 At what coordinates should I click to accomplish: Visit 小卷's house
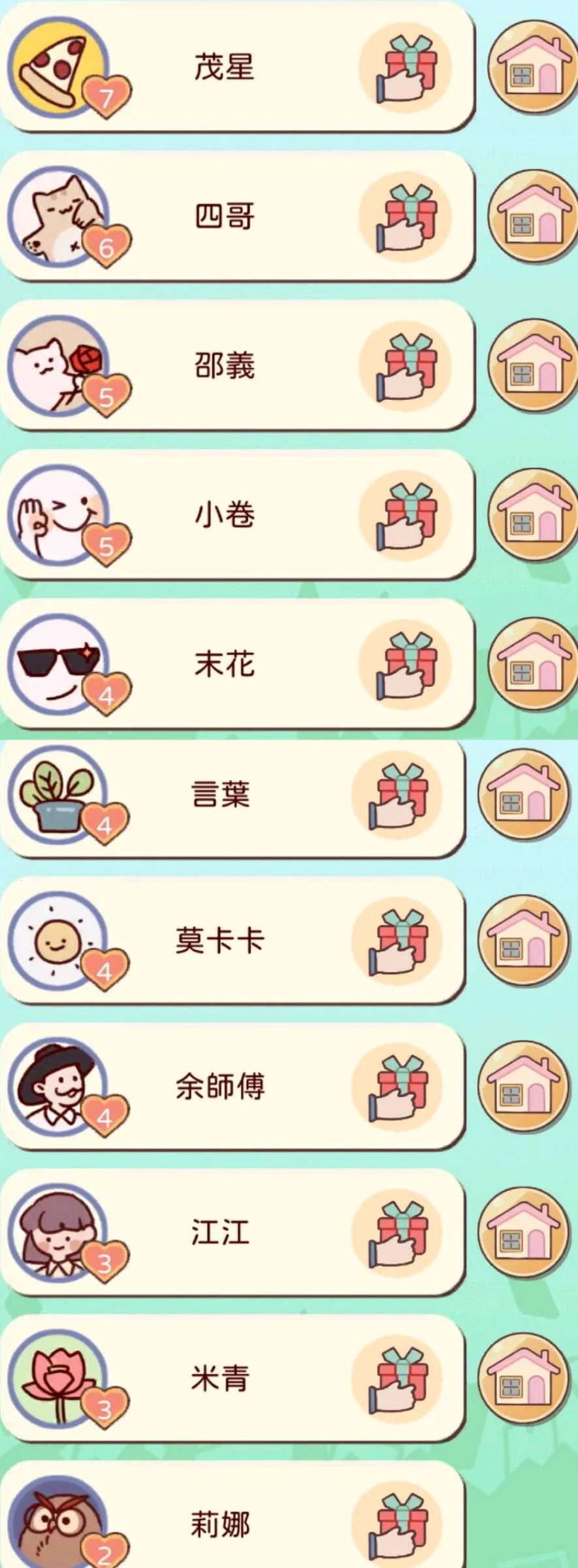532,514
